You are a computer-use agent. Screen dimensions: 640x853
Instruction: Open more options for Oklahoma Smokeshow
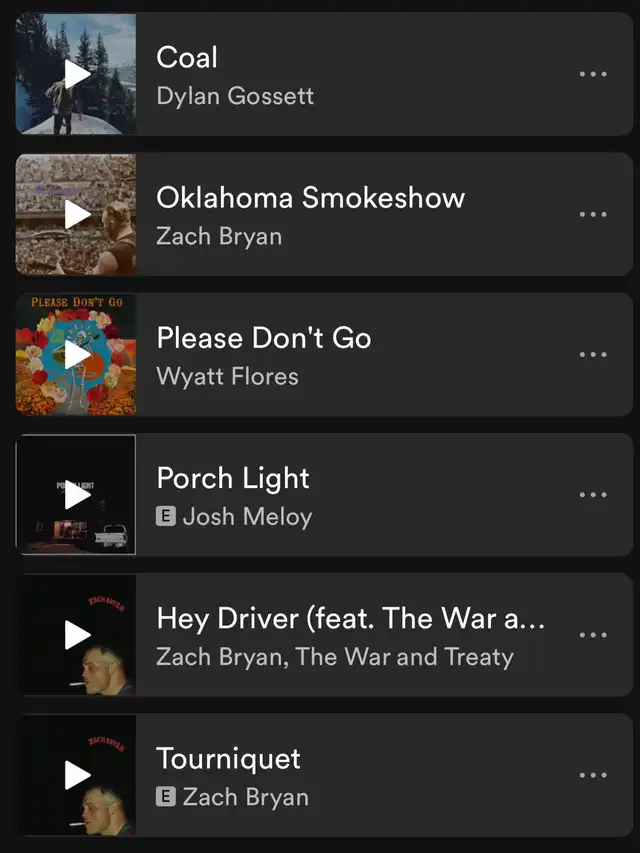pyautogui.click(x=593, y=214)
